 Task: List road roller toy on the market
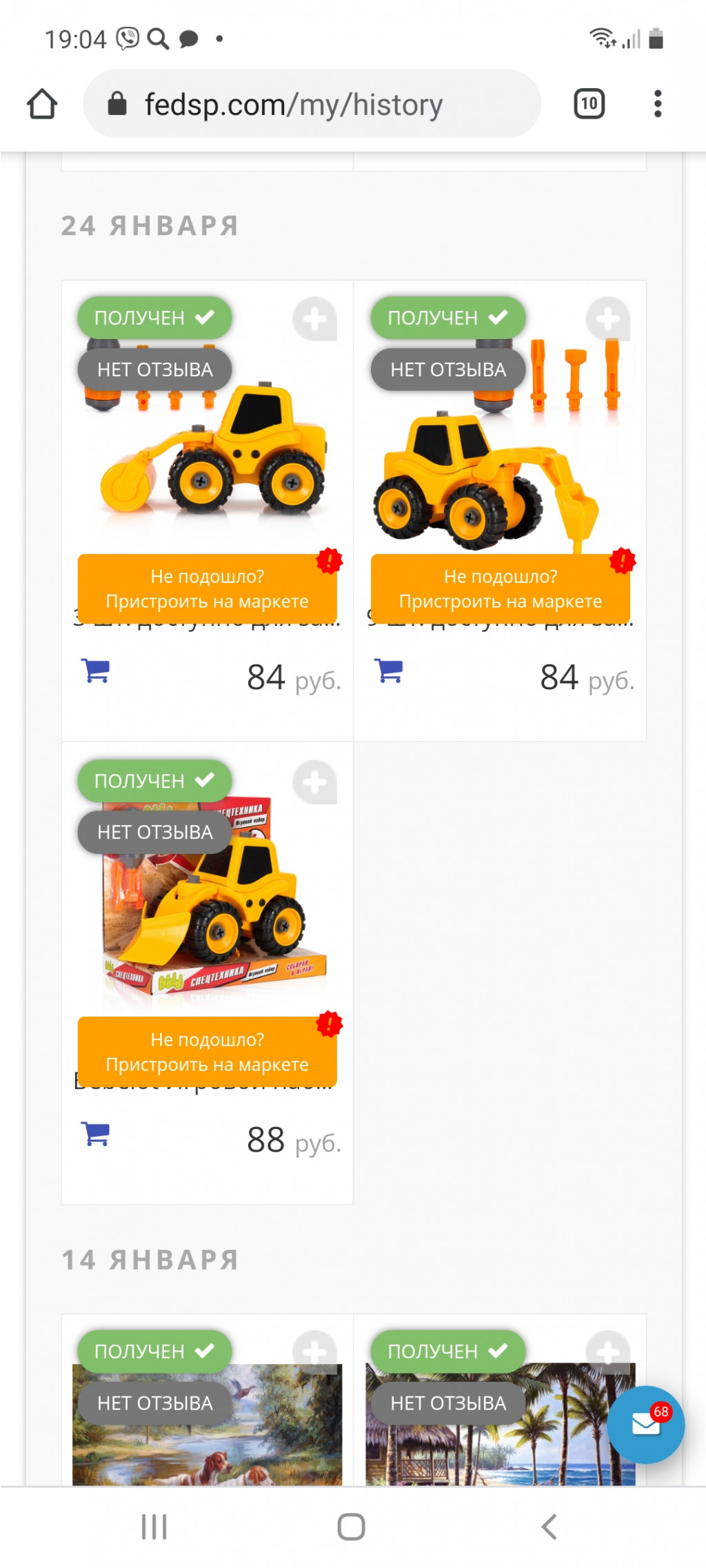click(x=207, y=589)
